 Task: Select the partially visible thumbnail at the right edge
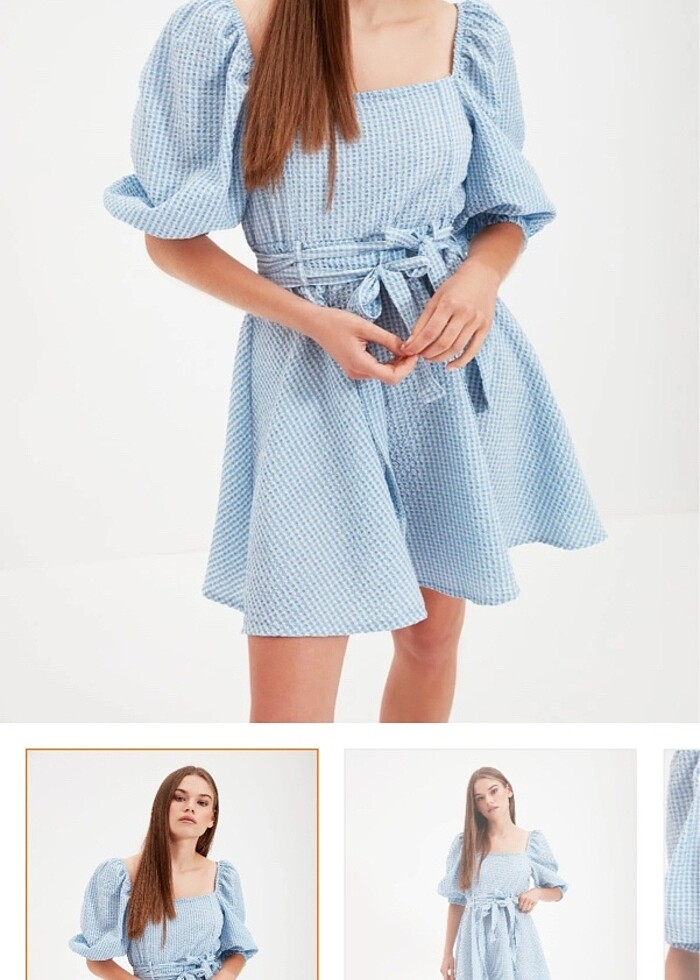click(x=683, y=864)
